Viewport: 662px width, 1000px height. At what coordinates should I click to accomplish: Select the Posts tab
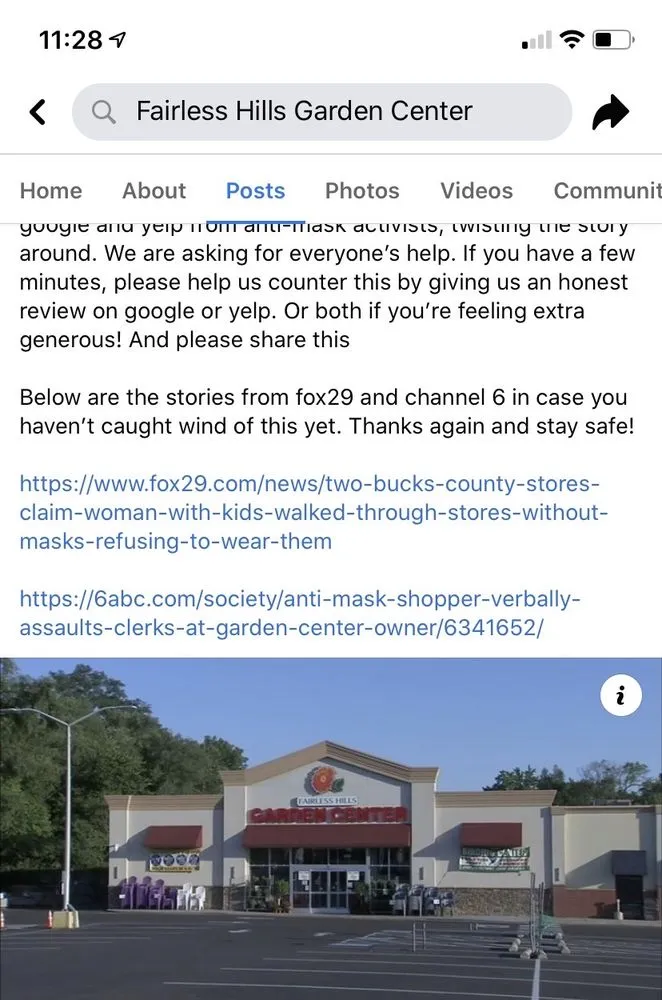click(x=255, y=191)
